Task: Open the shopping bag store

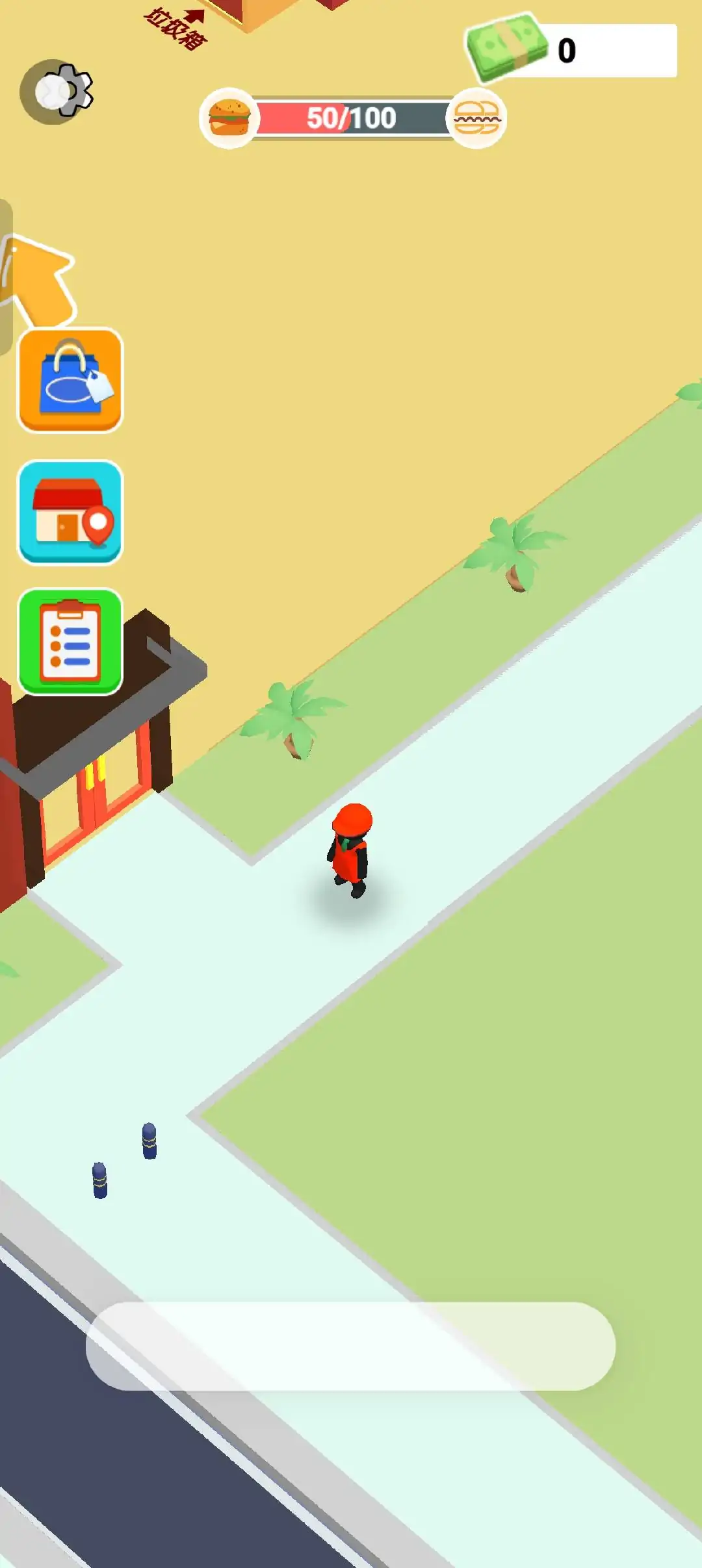Action: 70,380
